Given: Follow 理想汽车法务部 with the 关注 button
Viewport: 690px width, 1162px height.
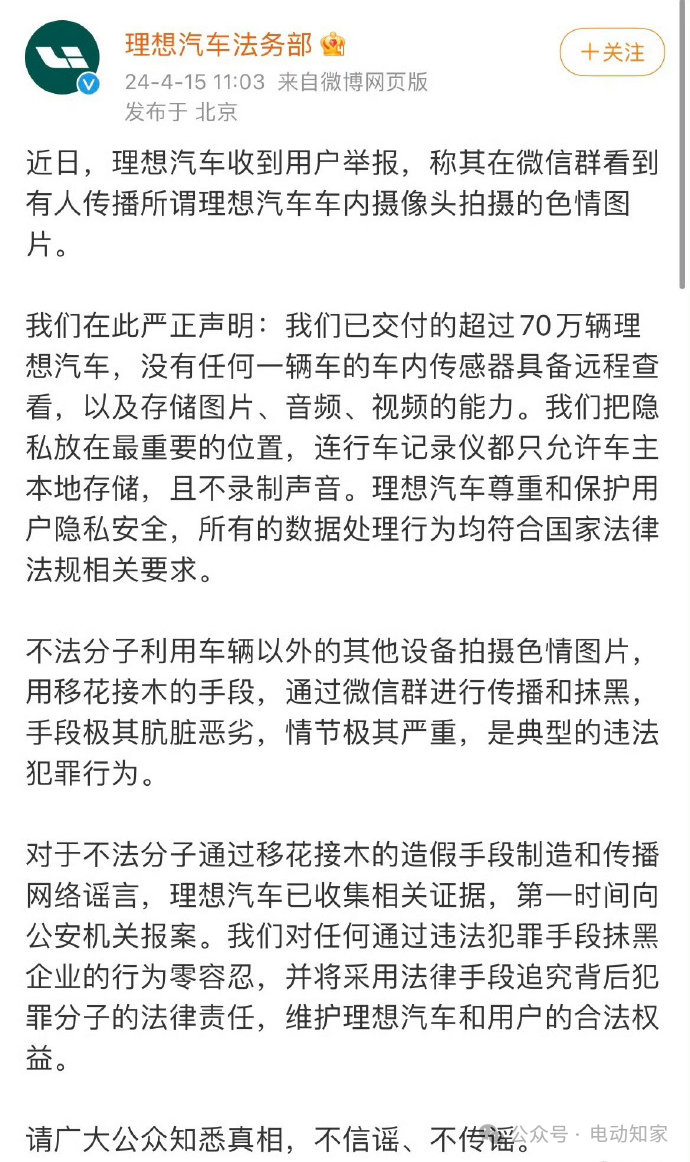Looking at the screenshot, I should click(x=611, y=52).
